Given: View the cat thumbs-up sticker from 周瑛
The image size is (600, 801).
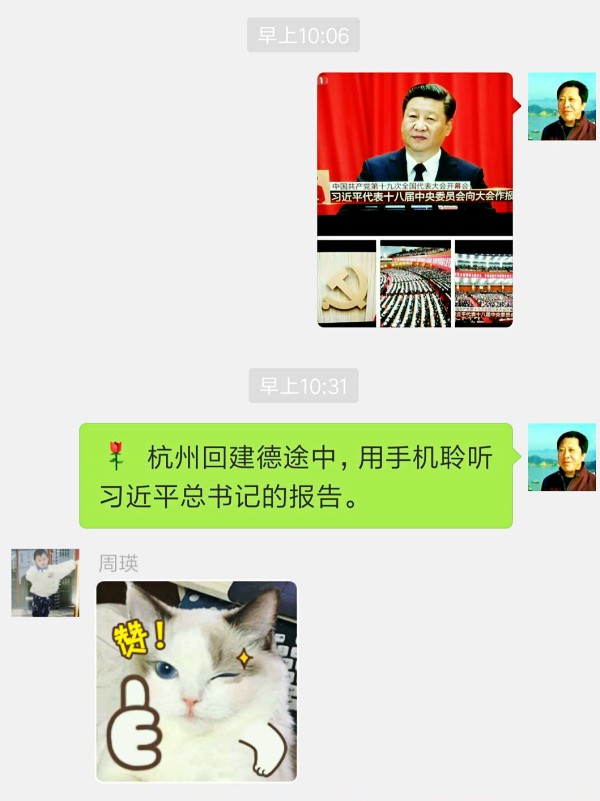Looking at the screenshot, I should (x=196, y=681).
